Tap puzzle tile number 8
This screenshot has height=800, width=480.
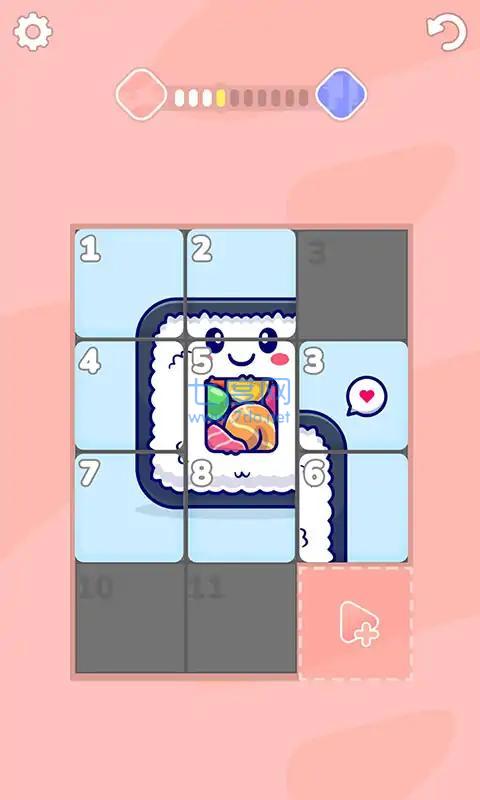point(241,508)
